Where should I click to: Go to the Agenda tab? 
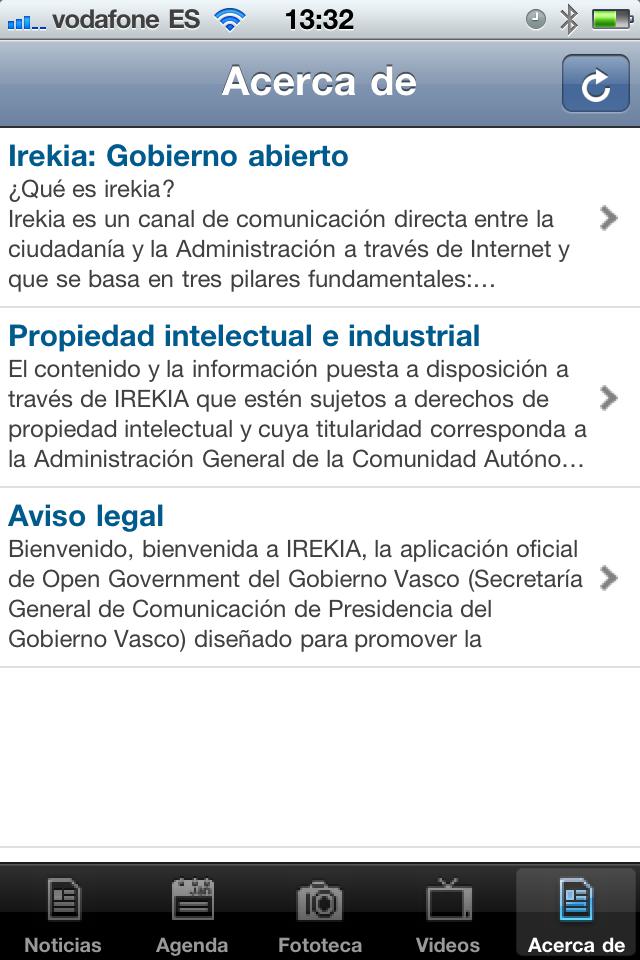[192, 913]
